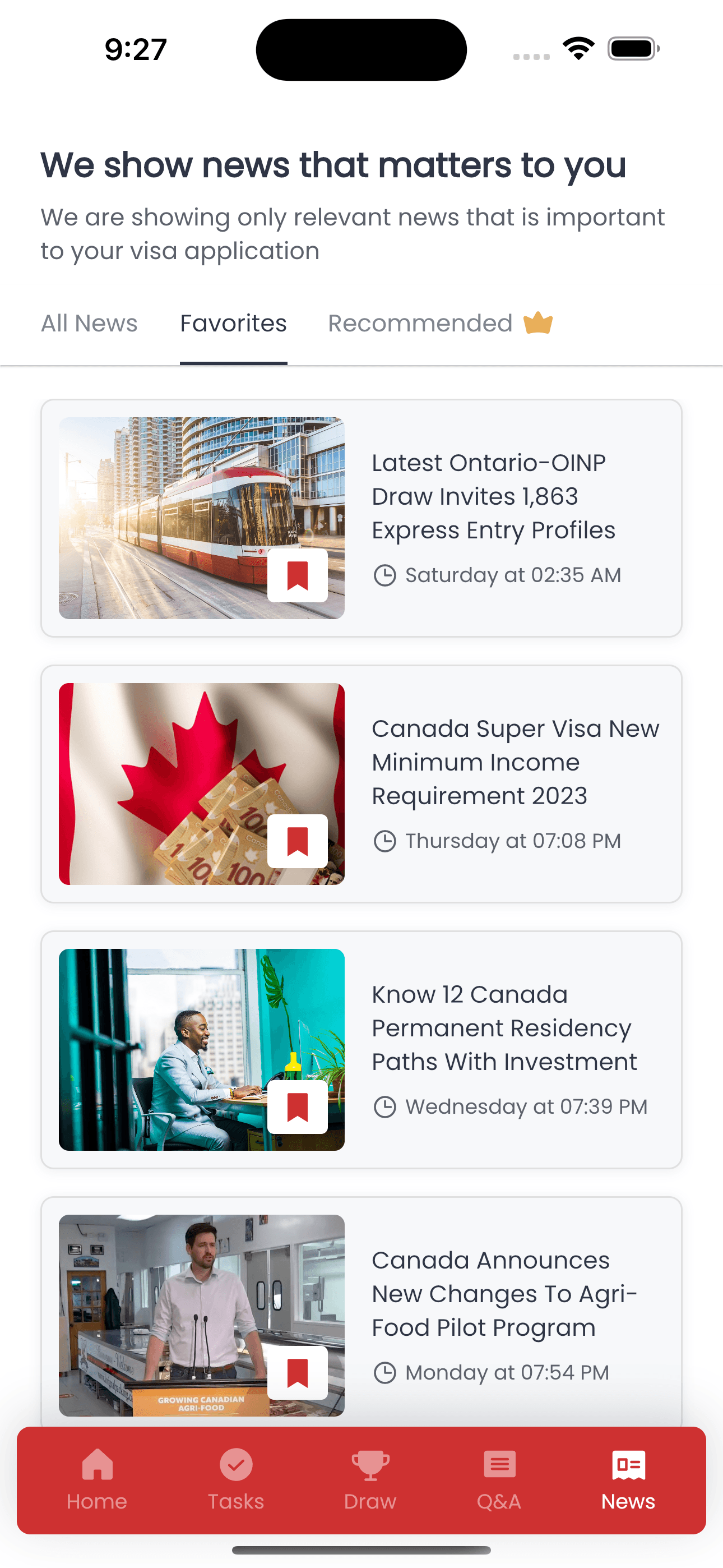Screen dimensions: 723x1568
Task: Open the 12 Permanent Residency Paths article
Action: pyautogui.click(x=361, y=1049)
